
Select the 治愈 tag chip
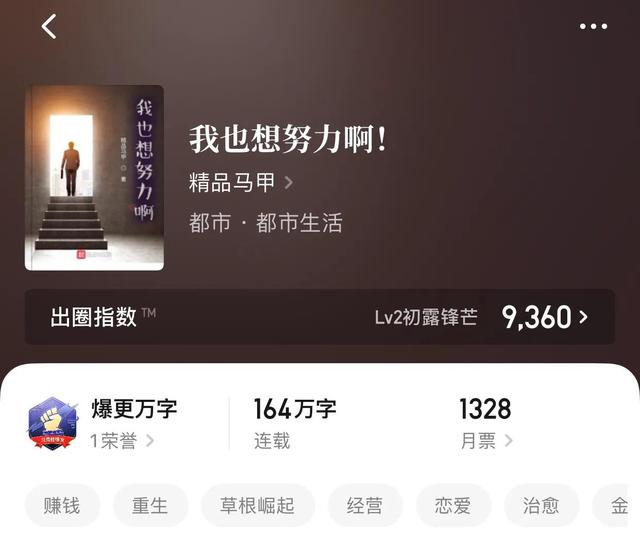[541, 506]
